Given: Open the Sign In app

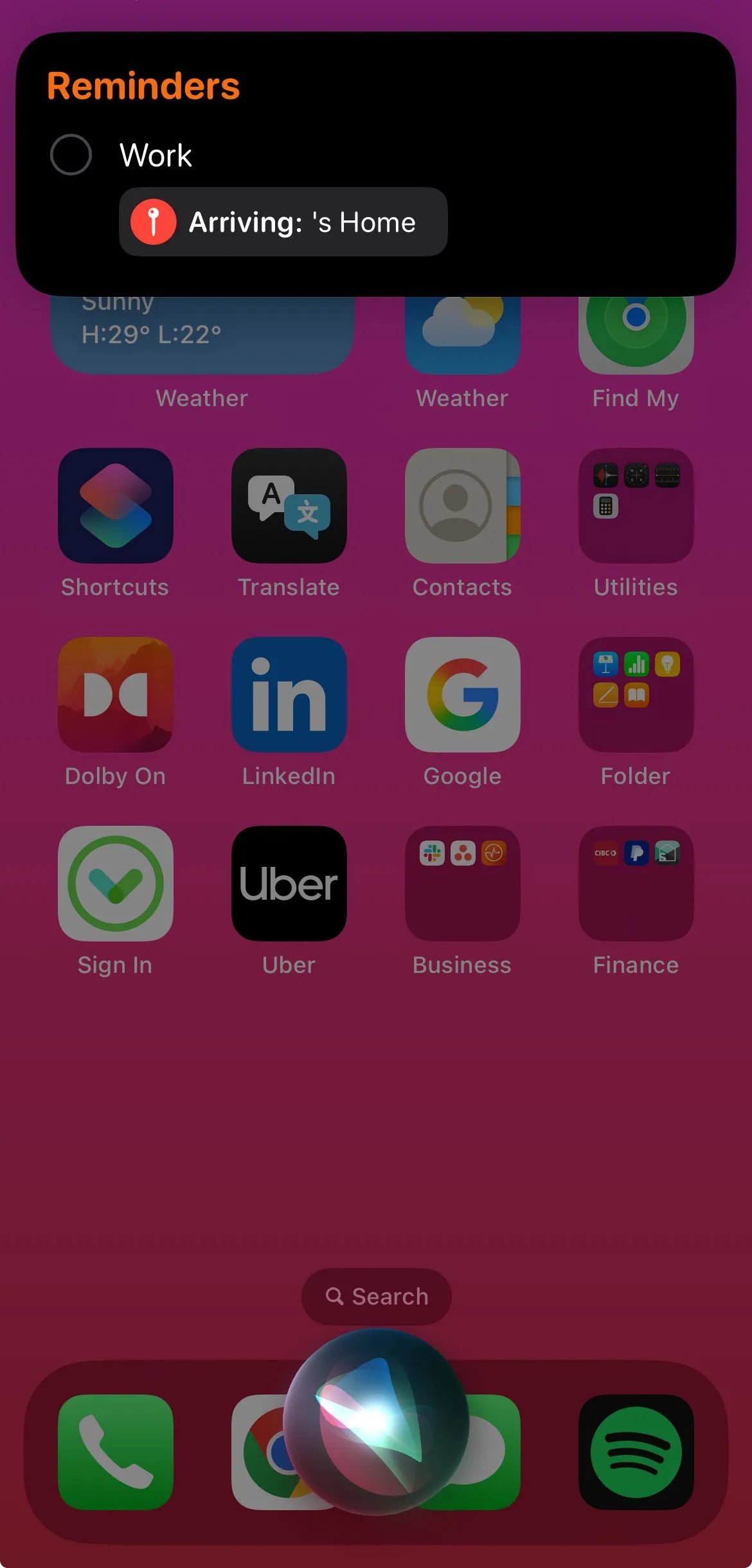Looking at the screenshot, I should pyautogui.click(x=116, y=884).
